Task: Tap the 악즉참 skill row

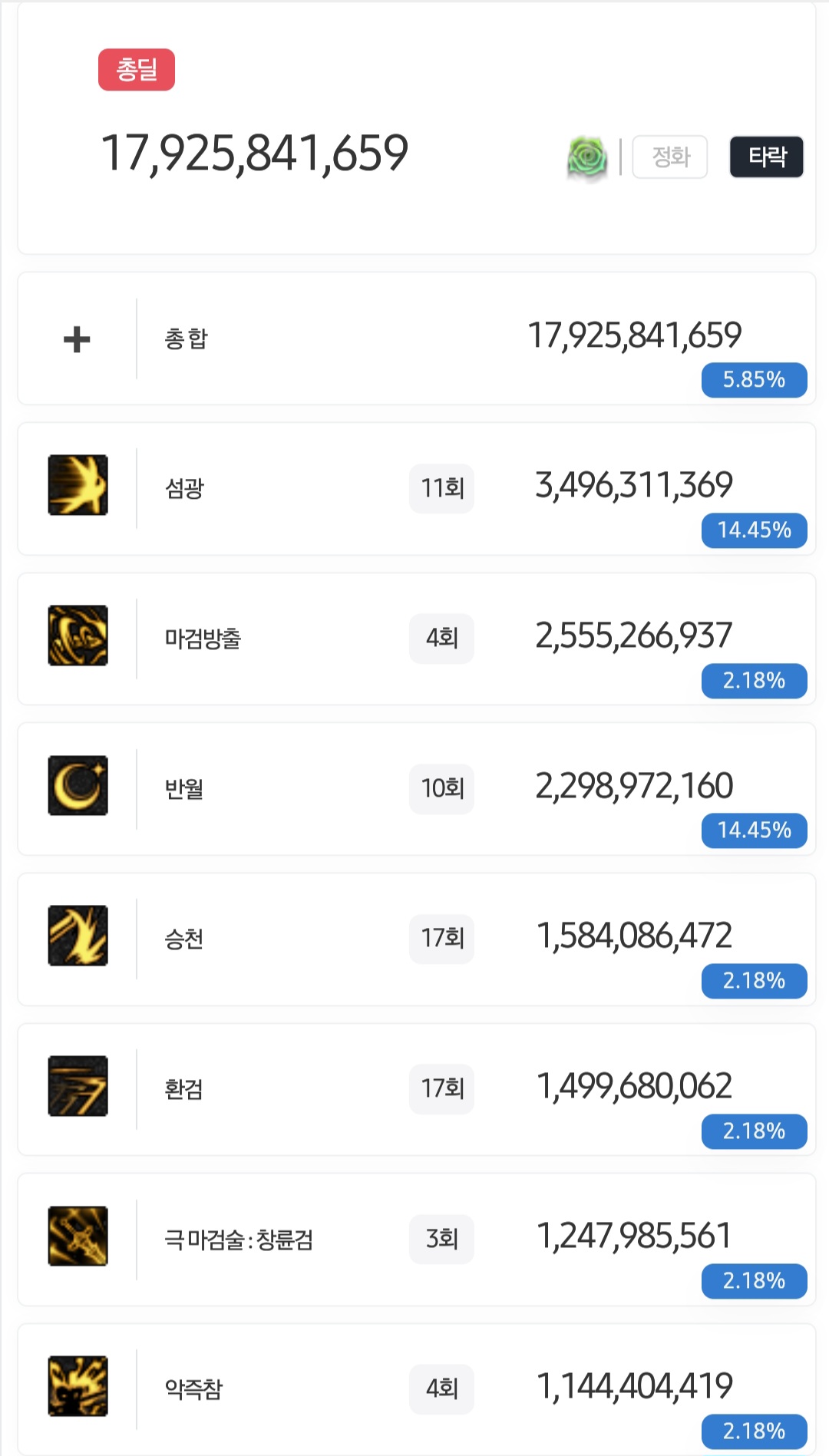Action: (x=416, y=1389)
